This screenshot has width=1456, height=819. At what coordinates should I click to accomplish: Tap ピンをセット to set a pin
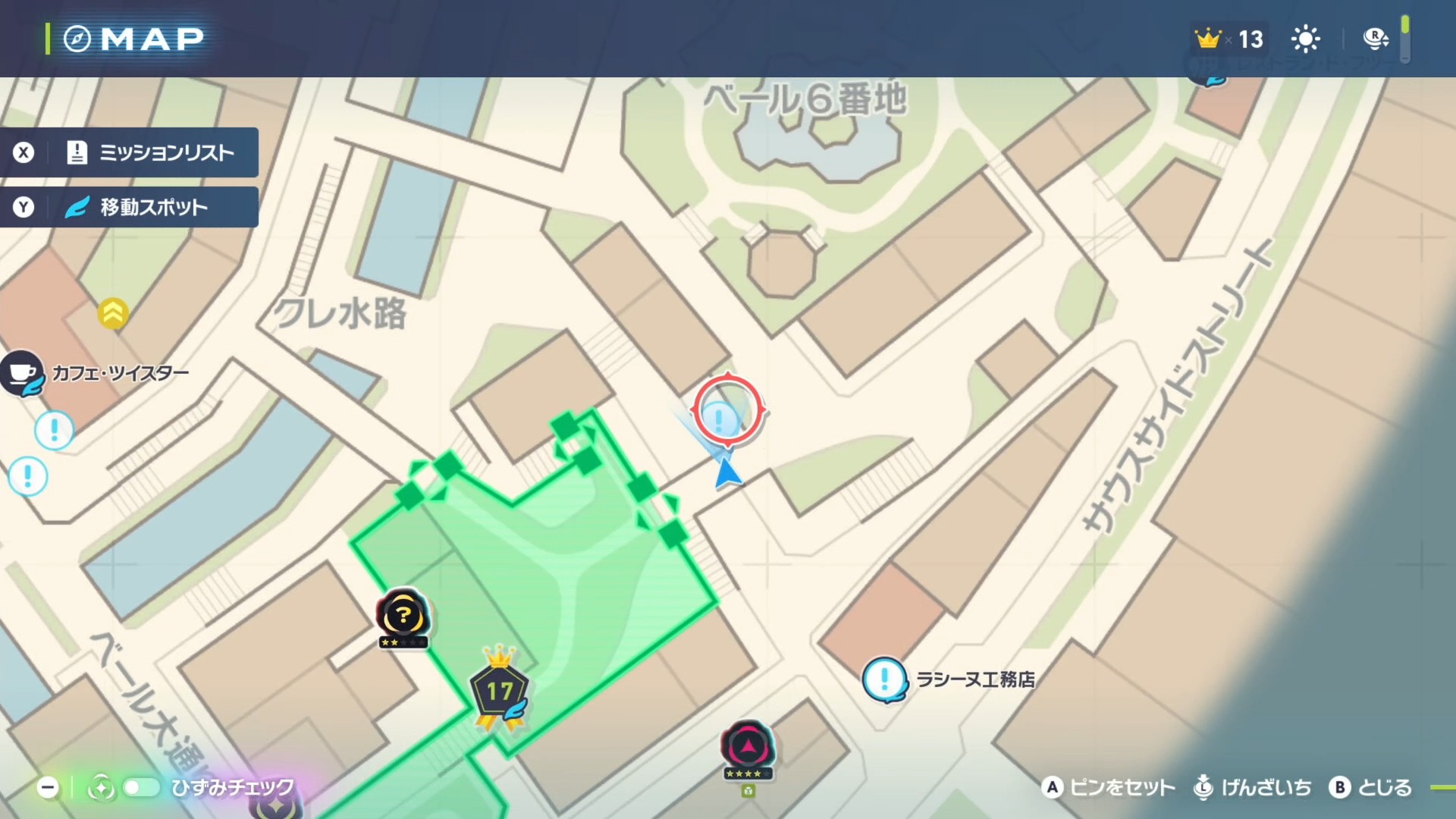coord(1109,788)
